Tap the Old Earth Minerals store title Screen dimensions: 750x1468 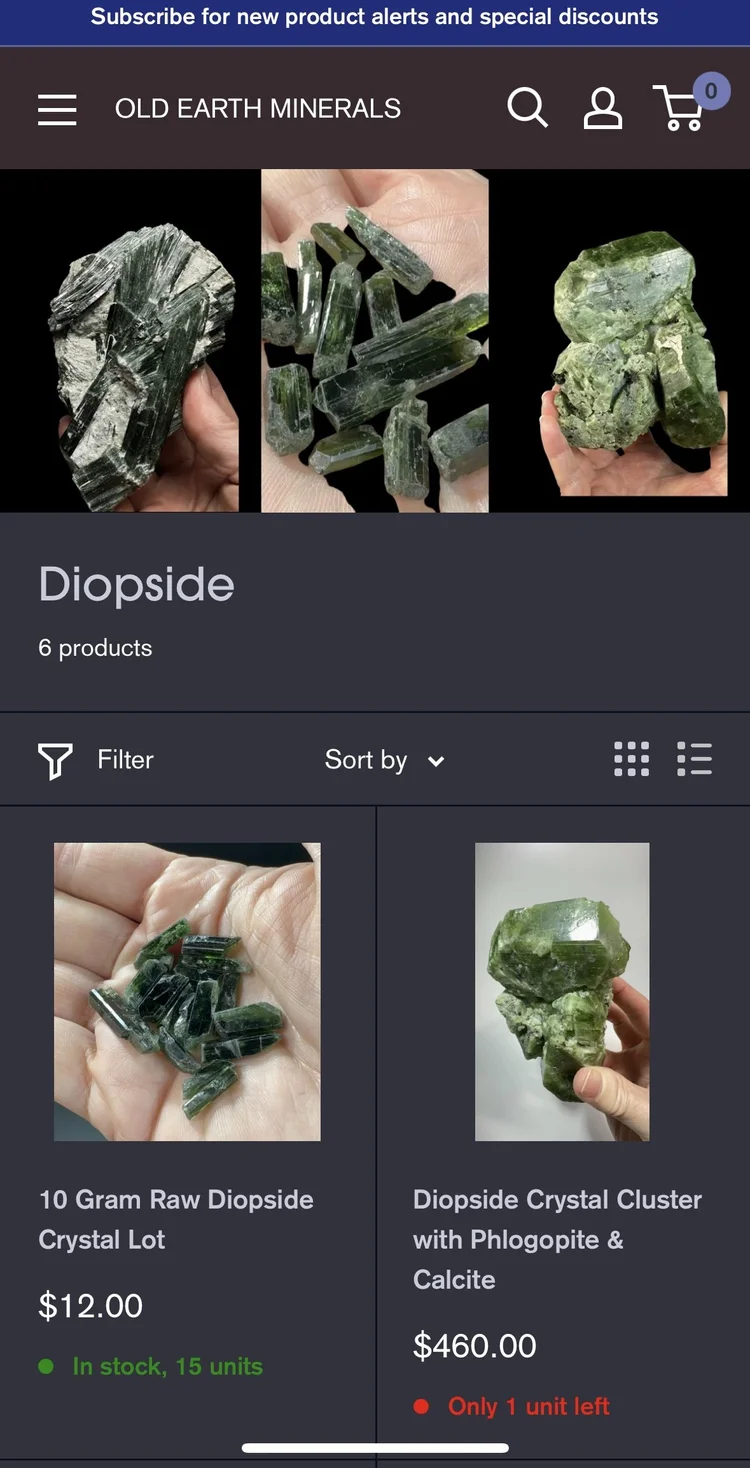click(258, 109)
